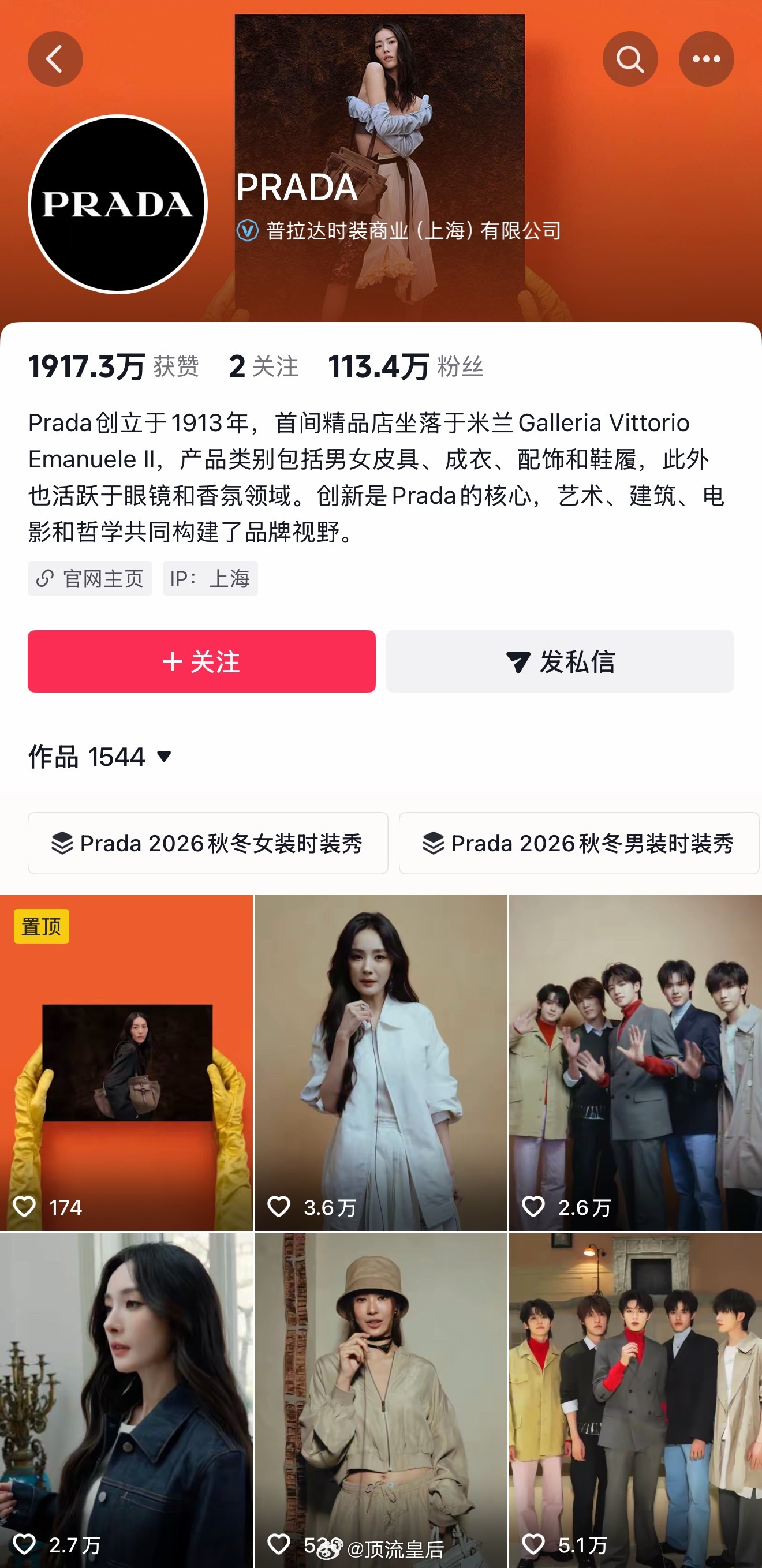This screenshot has height=1568, width=762.
Task: Click the 发私信 message button
Action: 560,664
